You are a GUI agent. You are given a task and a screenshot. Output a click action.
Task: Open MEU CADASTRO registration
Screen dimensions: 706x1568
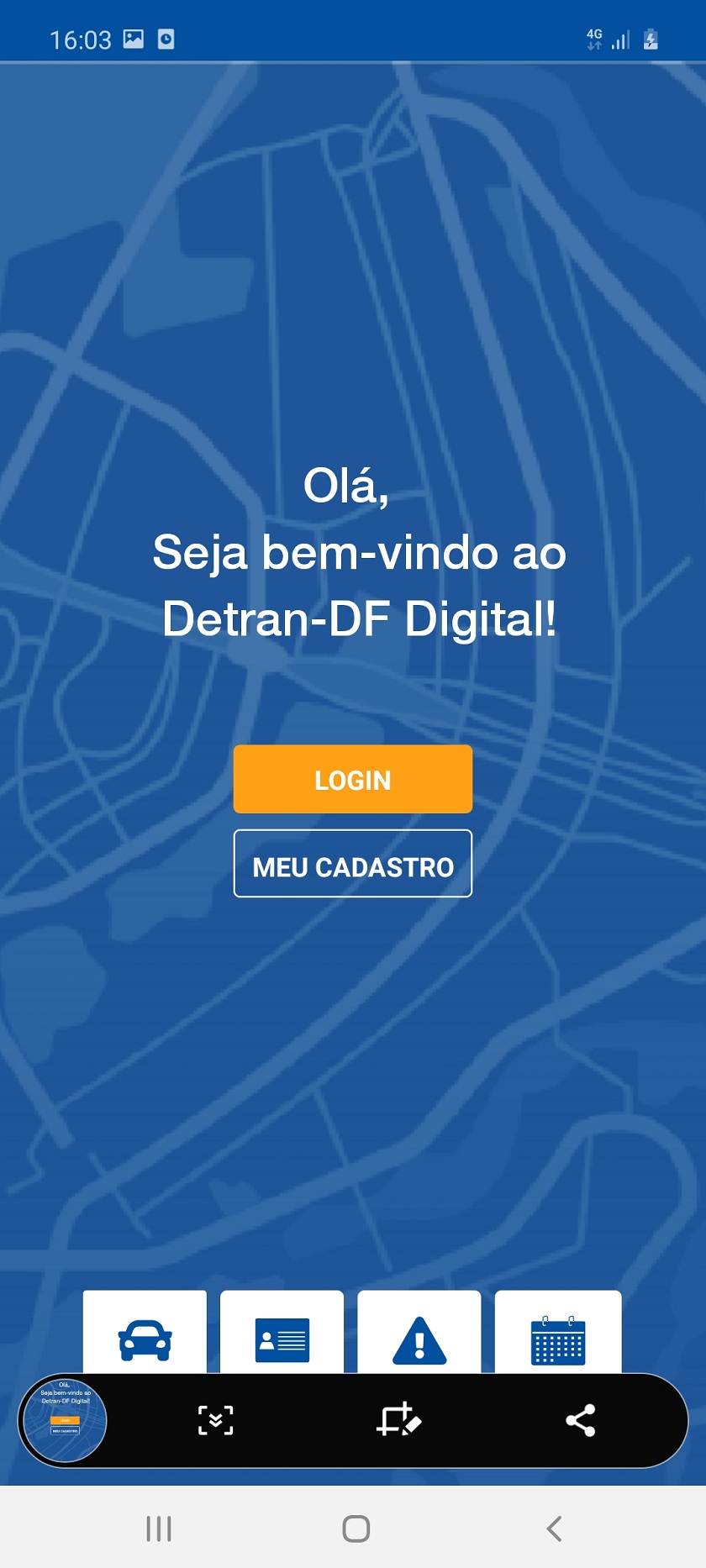click(353, 864)
